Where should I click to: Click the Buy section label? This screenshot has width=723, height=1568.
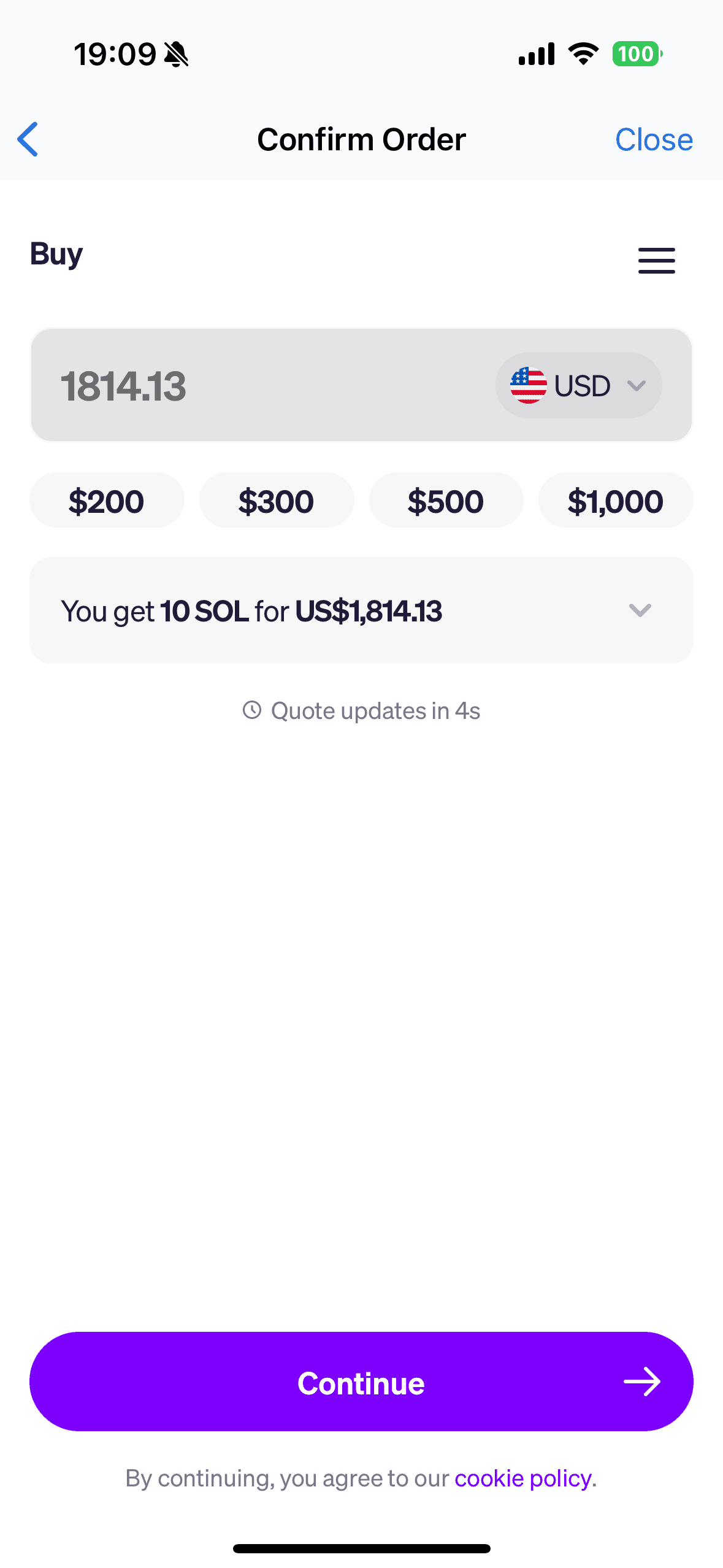56,254
